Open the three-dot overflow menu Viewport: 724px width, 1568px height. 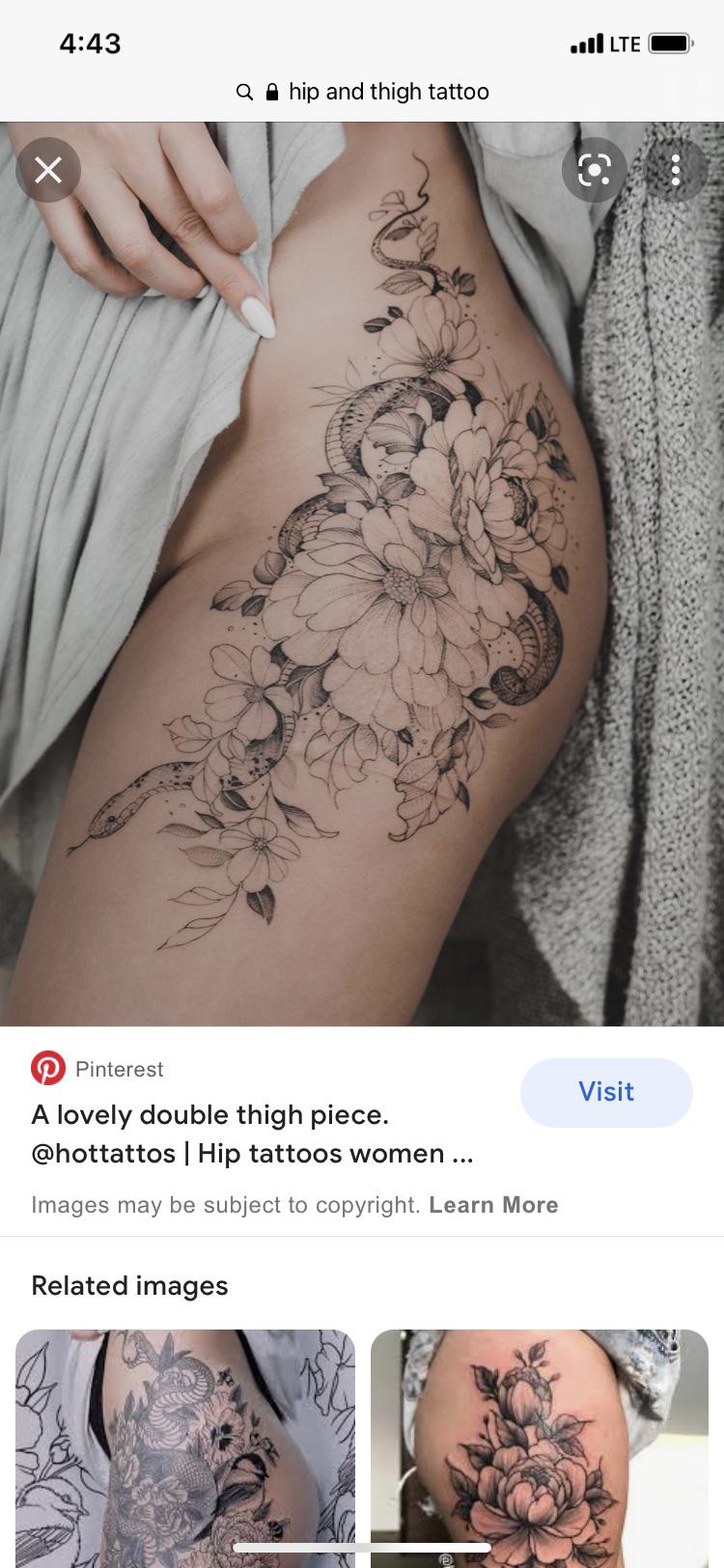pyautogui.click(x=676, y=171)
